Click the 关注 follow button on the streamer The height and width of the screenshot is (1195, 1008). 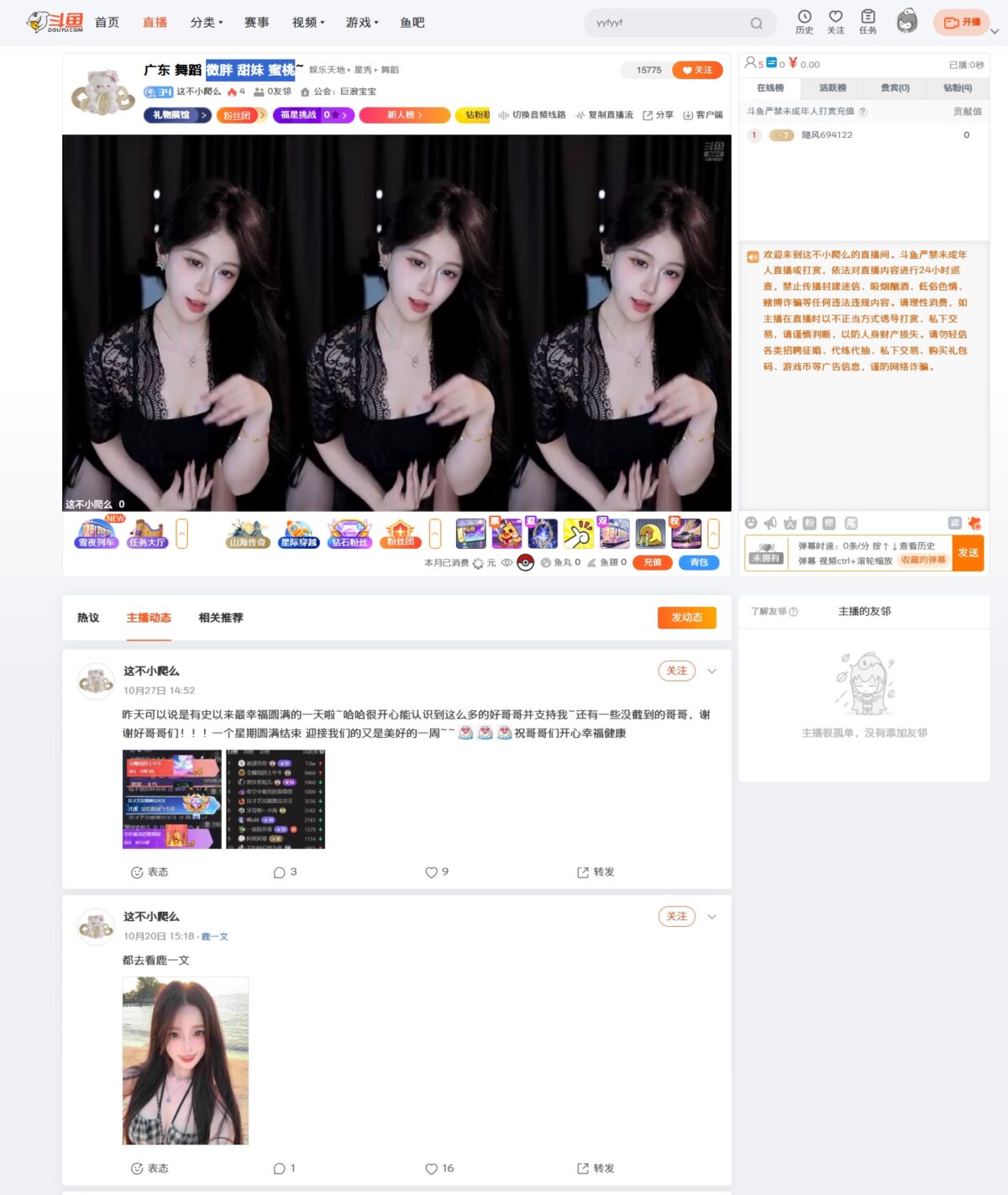[698, 70]
